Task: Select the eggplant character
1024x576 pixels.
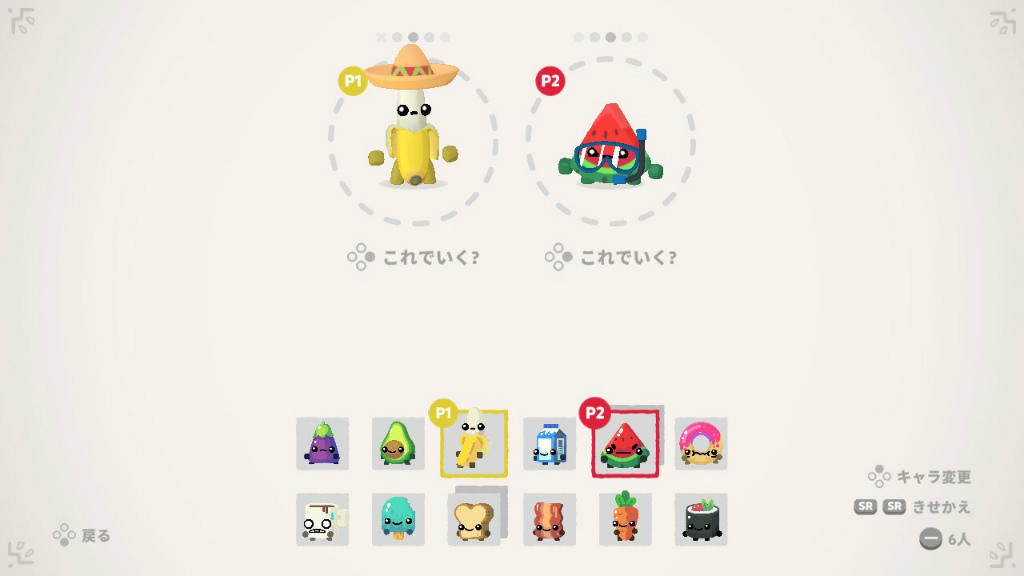Action: click(322, 444)
